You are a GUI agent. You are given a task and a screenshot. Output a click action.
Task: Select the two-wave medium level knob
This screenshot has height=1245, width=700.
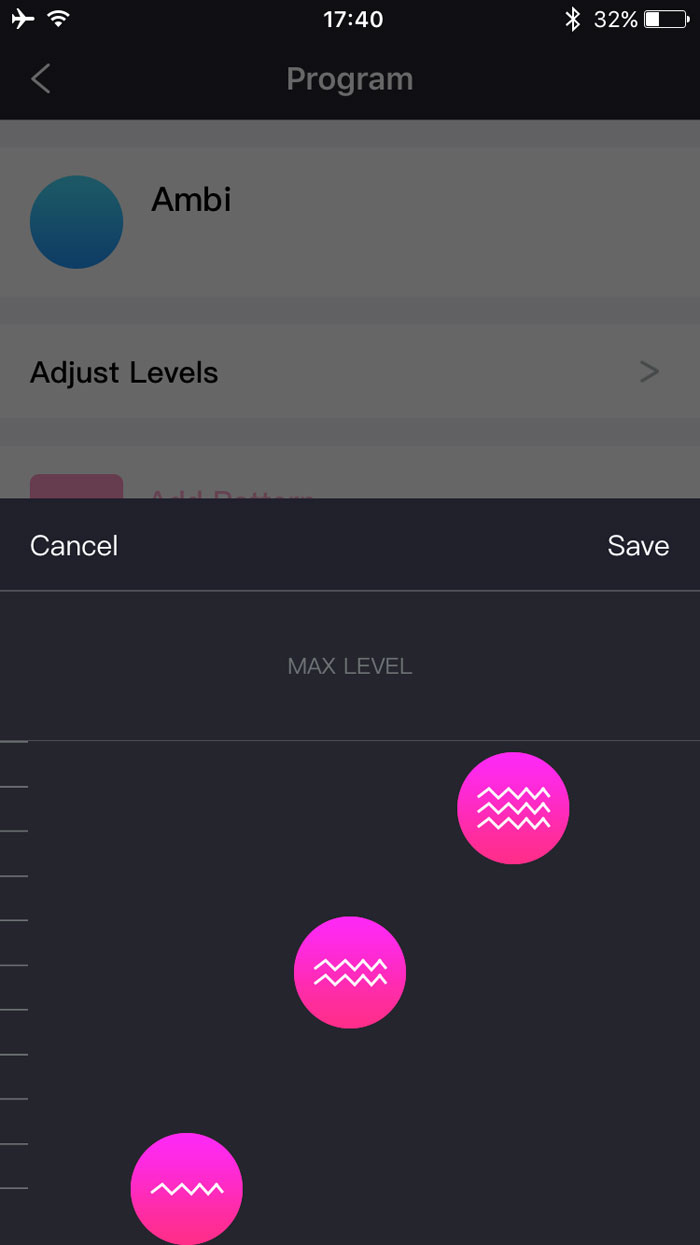(x=350, y=972)
